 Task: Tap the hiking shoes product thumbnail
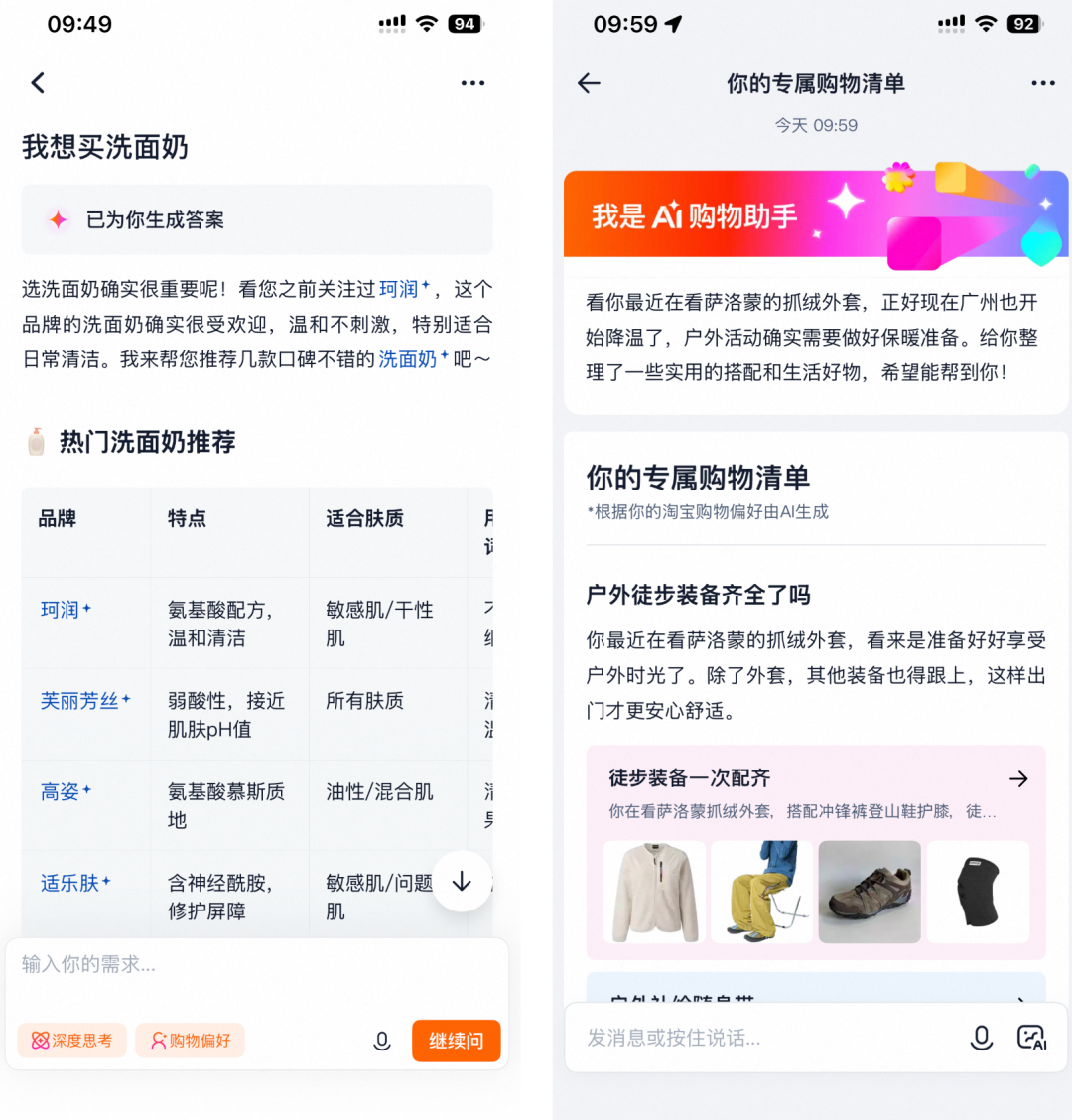870,892
